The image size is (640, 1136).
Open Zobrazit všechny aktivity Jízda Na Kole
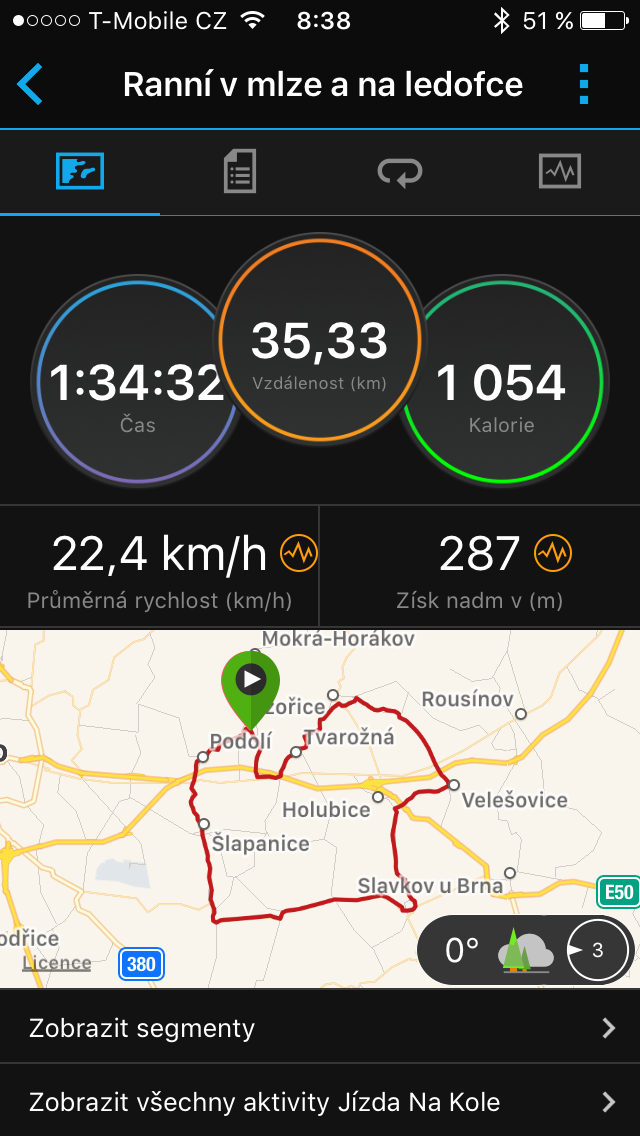click(320, 1102)
